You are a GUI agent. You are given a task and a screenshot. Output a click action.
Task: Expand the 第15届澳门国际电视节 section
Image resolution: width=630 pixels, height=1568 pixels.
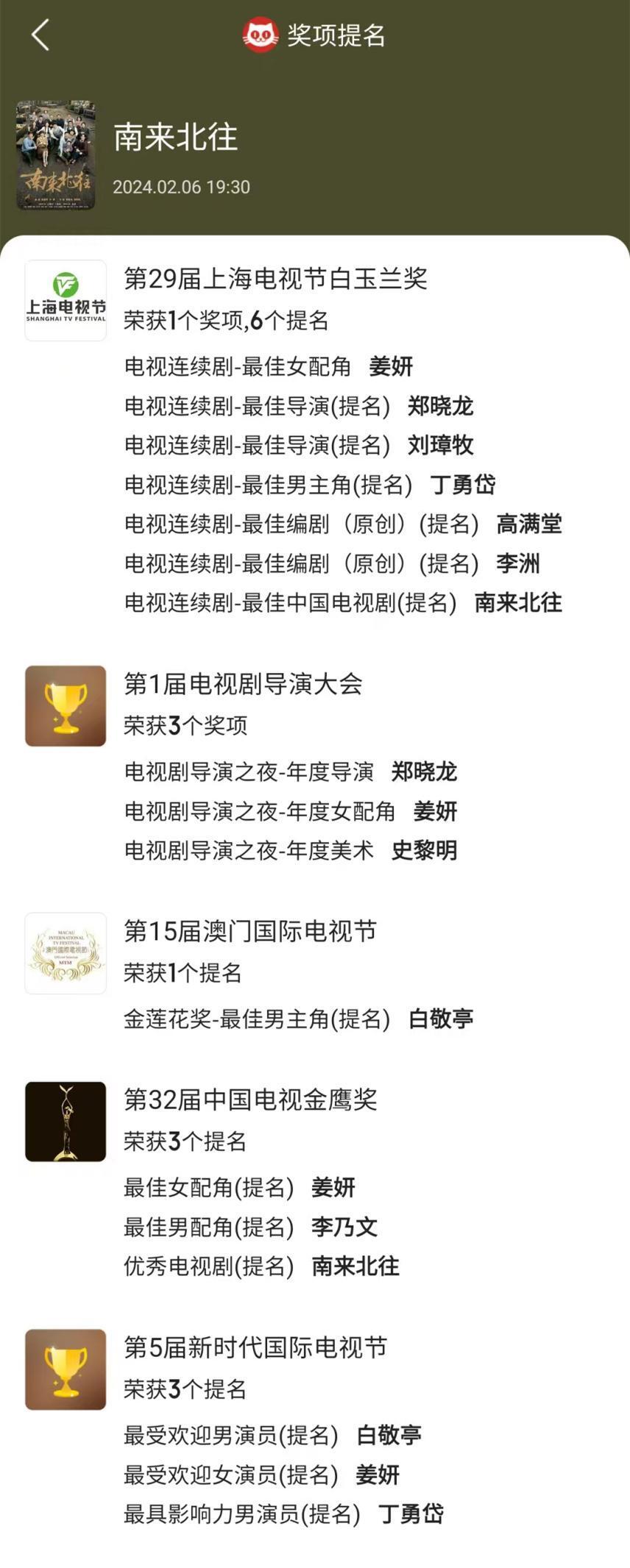(x=250, y=932)
